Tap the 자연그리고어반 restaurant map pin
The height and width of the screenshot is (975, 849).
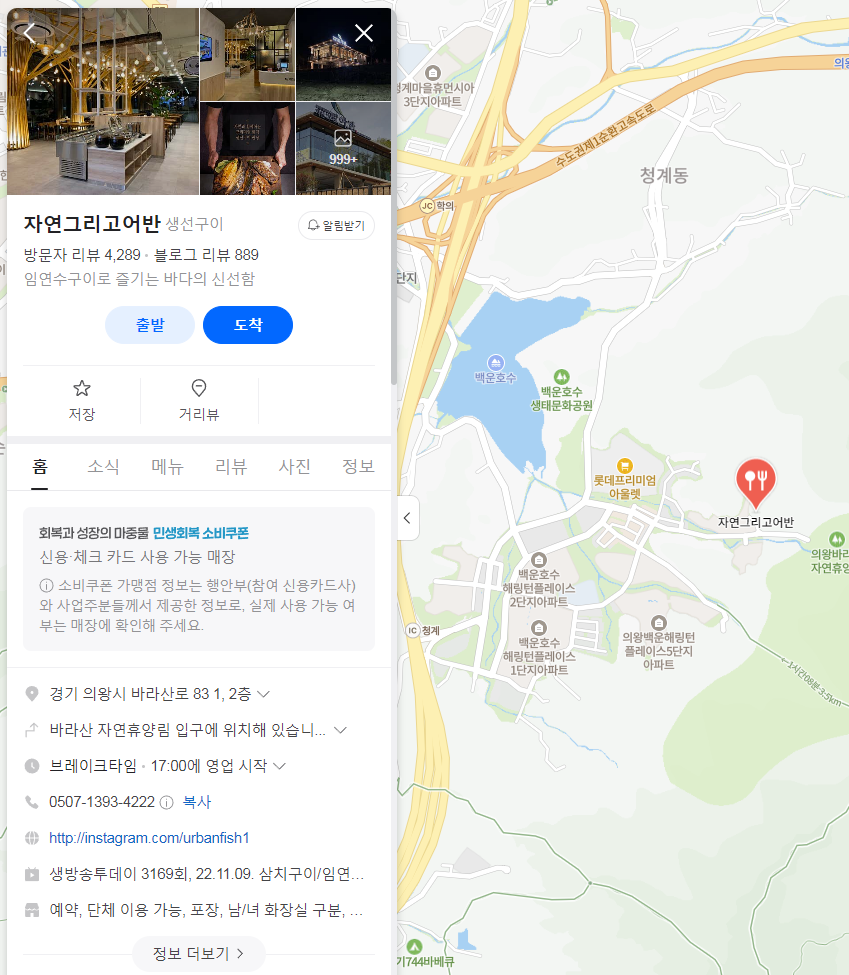pos(755,483)
